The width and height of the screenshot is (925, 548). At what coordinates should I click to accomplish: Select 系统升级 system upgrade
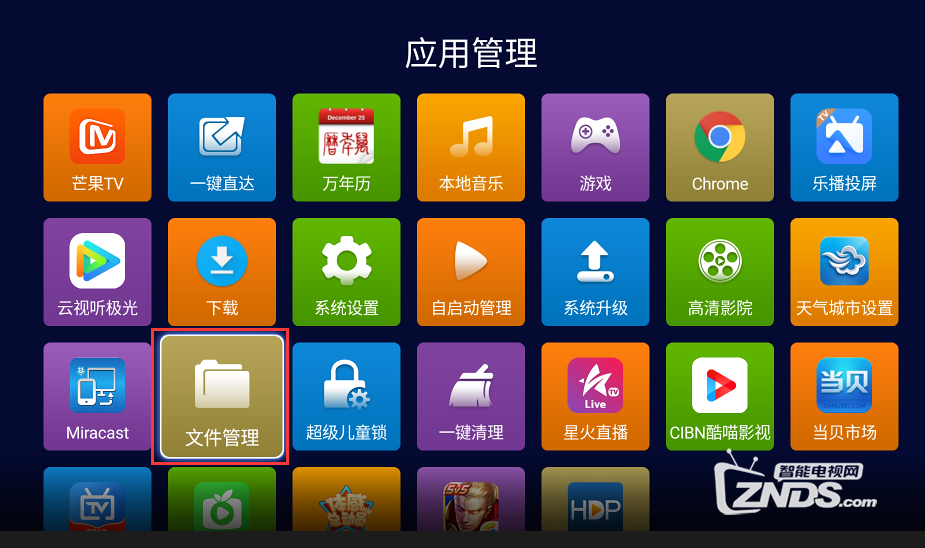click(x=595, y=271)
